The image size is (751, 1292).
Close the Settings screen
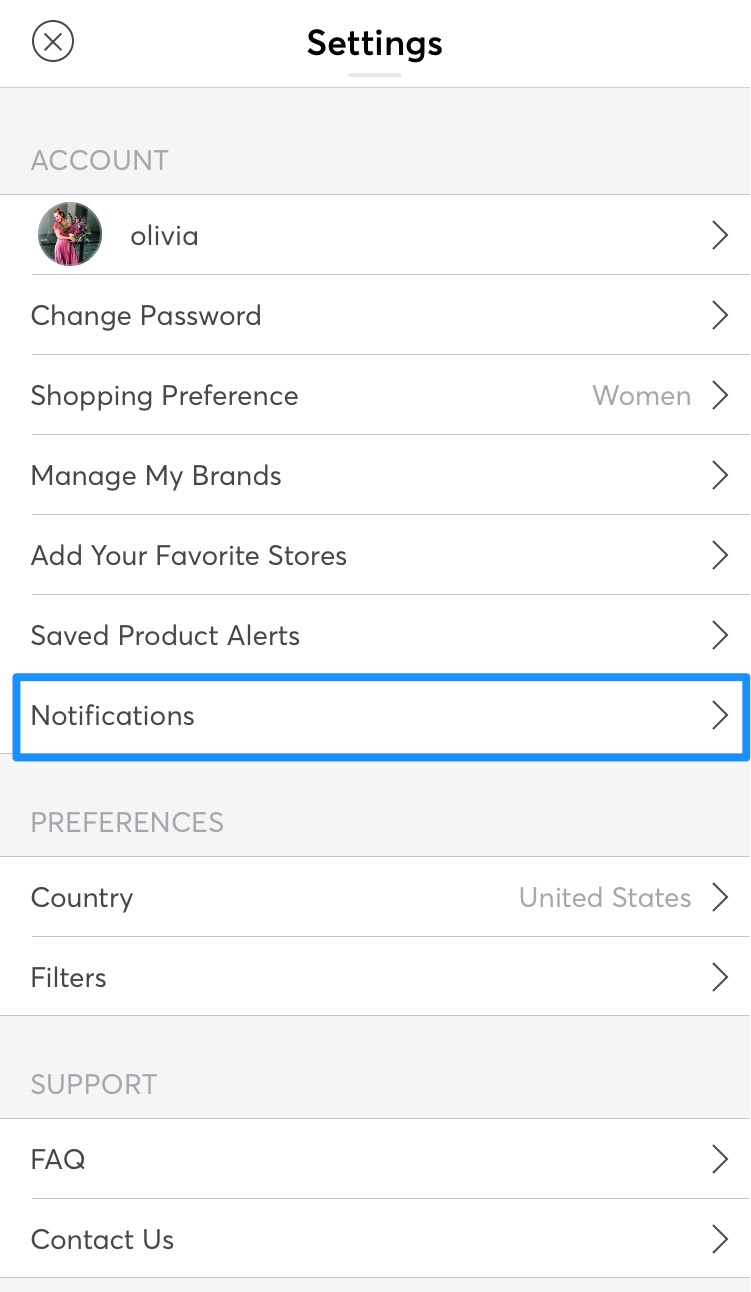click(53, 42)
